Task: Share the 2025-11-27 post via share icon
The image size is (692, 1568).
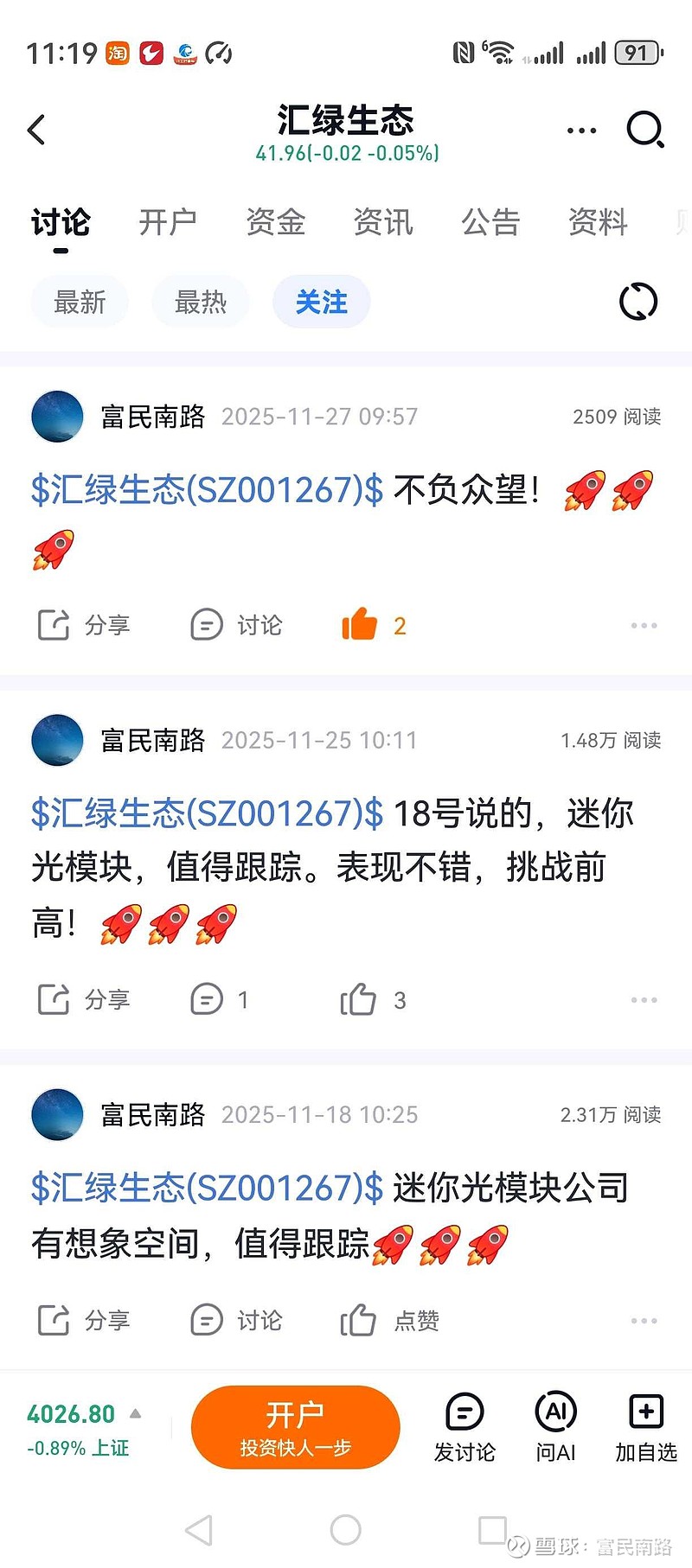Action: (x=84, y=625)
